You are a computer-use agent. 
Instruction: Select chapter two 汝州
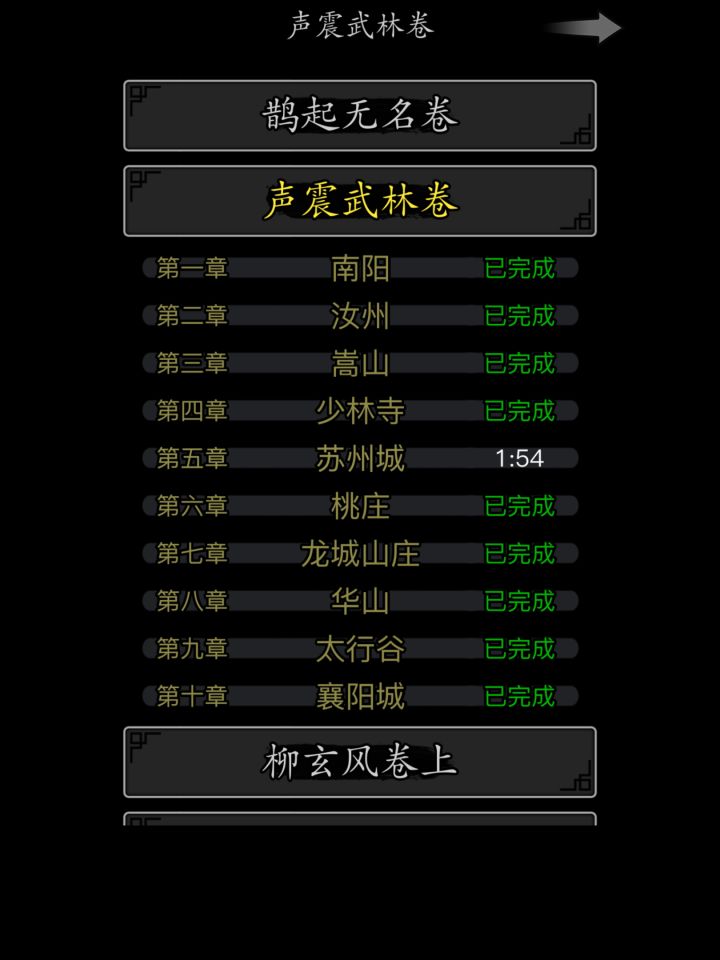point(360,315)
